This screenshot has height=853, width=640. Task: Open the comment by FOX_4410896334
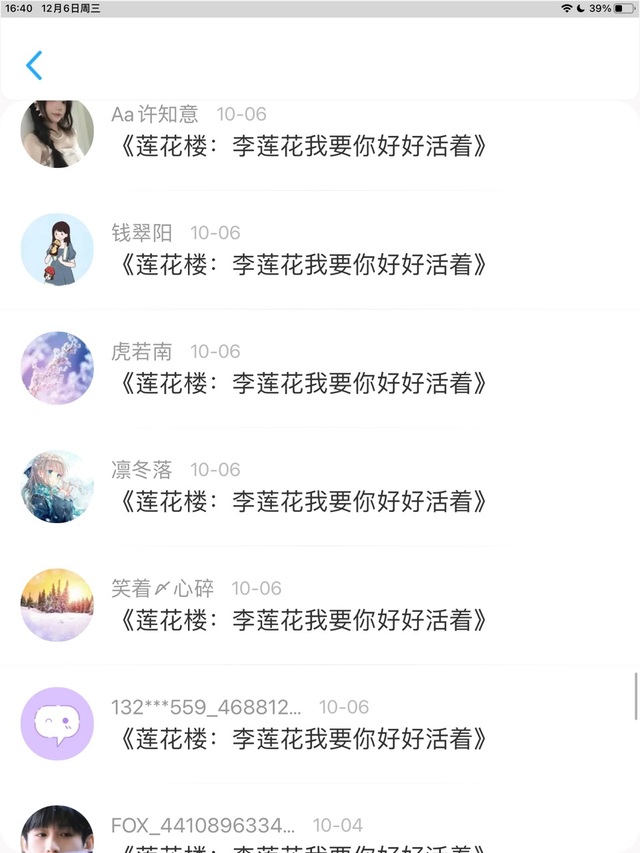(x=302, y=838)
